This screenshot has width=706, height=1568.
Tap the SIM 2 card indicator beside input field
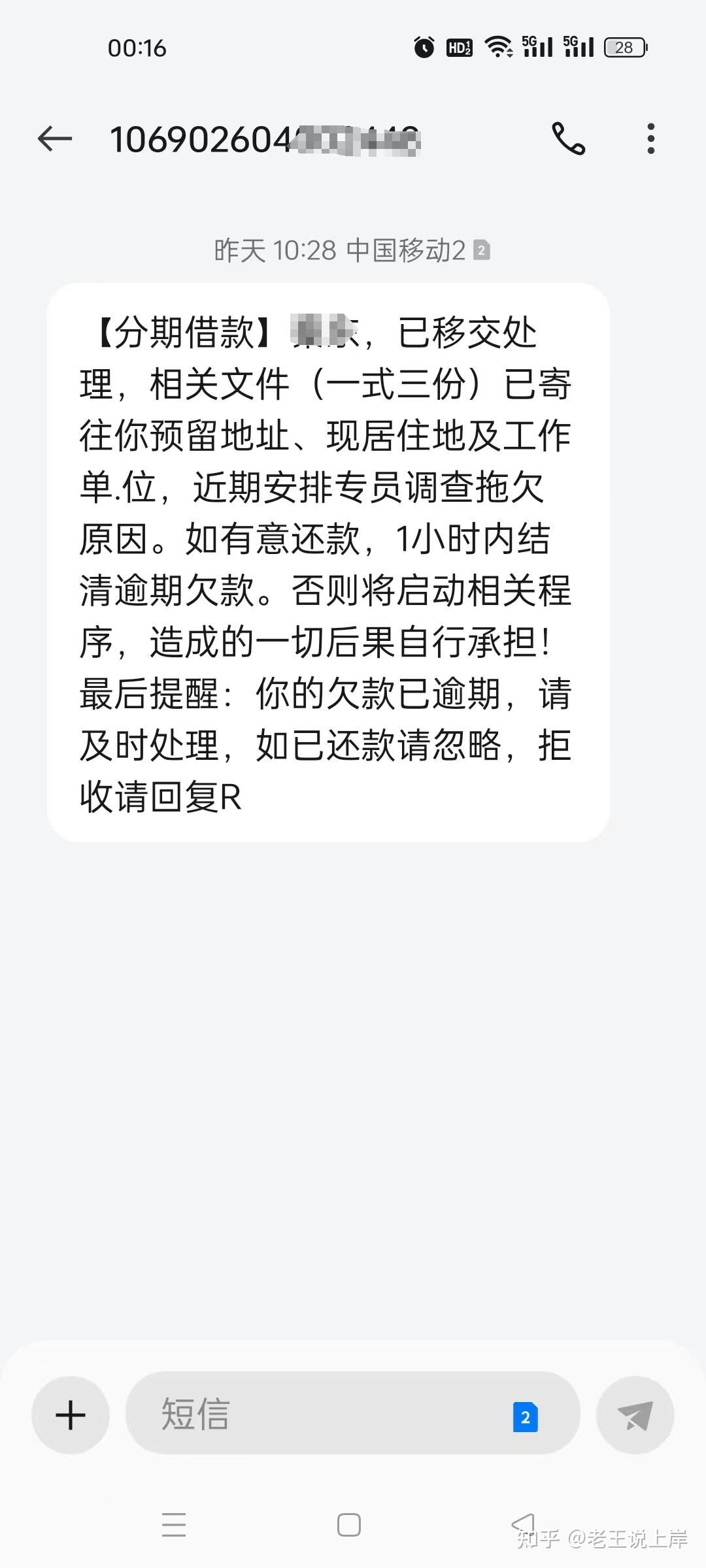coord(527,1415)
